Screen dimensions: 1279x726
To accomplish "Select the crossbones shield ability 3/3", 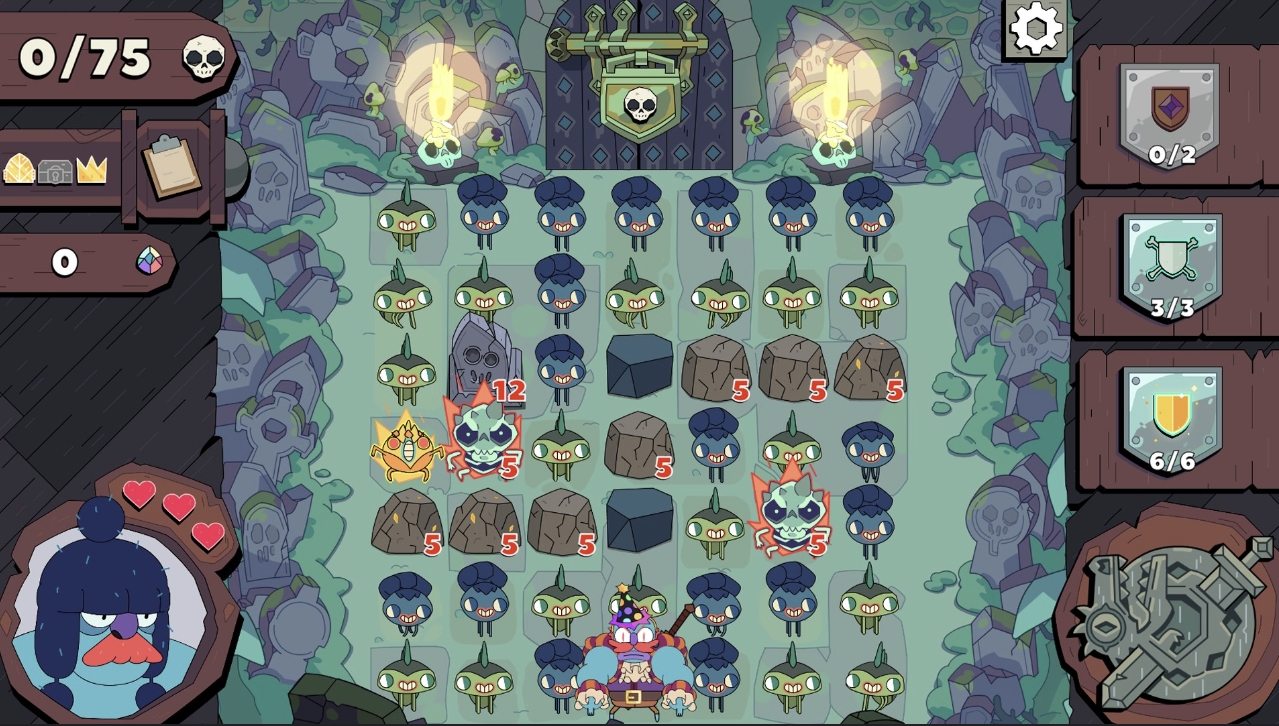I will pos(1171,265).
